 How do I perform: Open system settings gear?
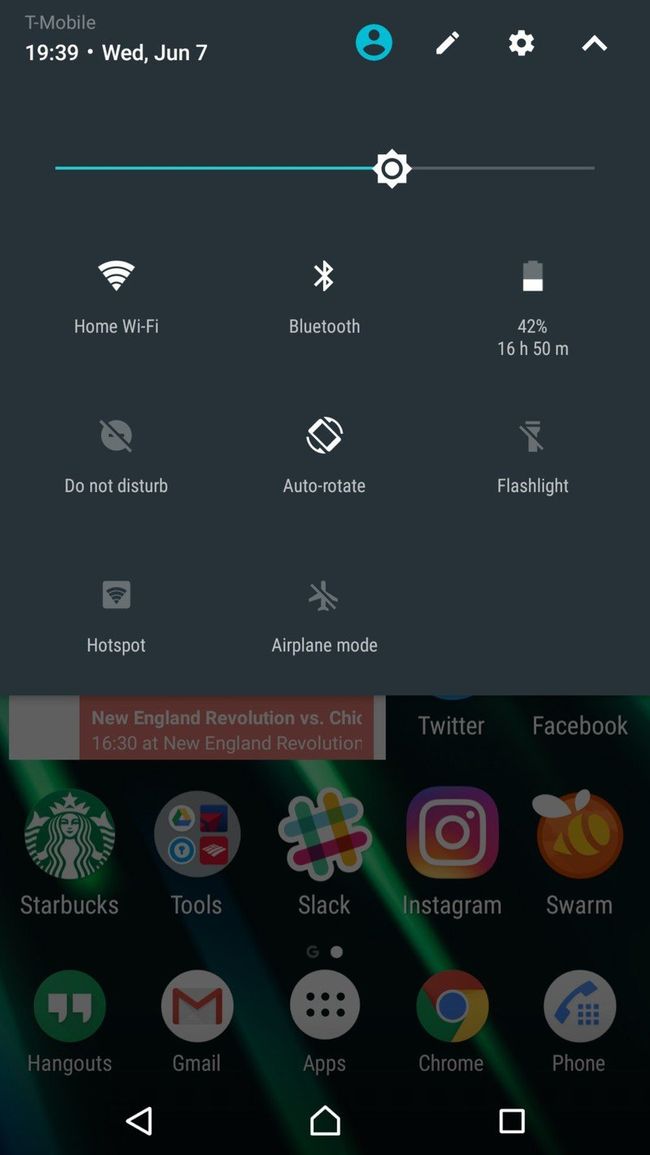pos(521,43)
